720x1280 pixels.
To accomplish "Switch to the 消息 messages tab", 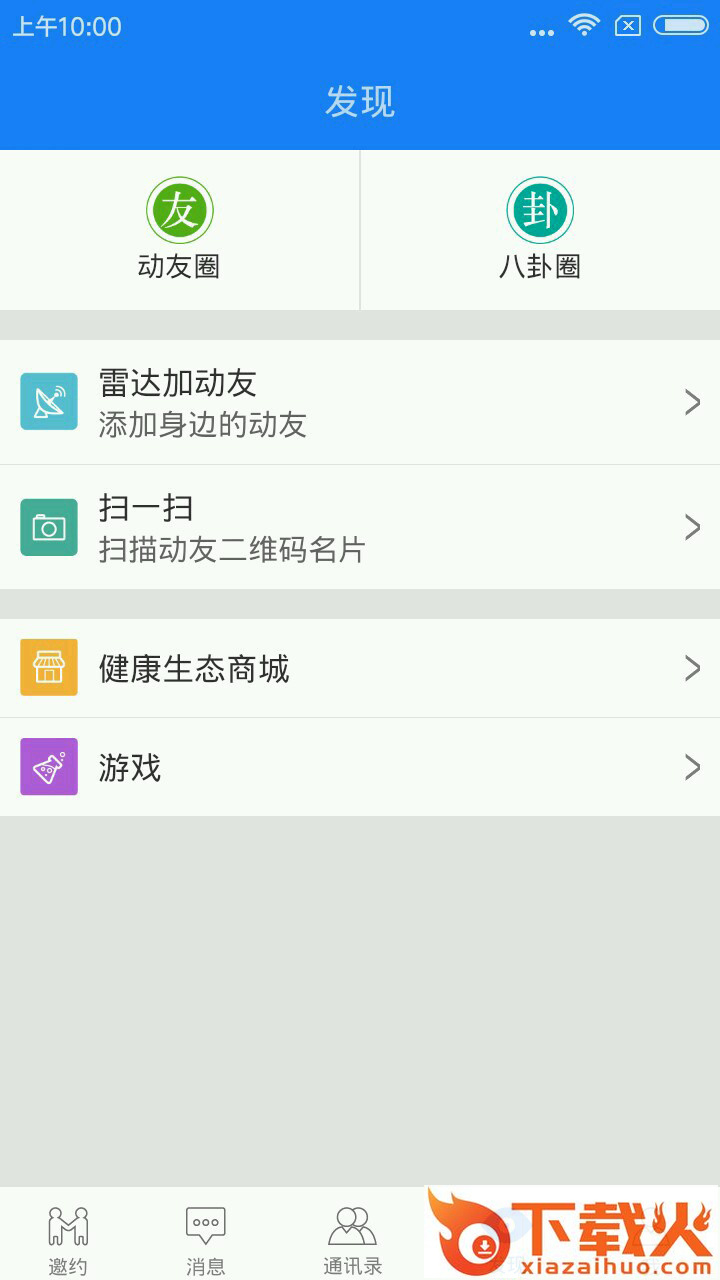I will [x=206, y=1238].
